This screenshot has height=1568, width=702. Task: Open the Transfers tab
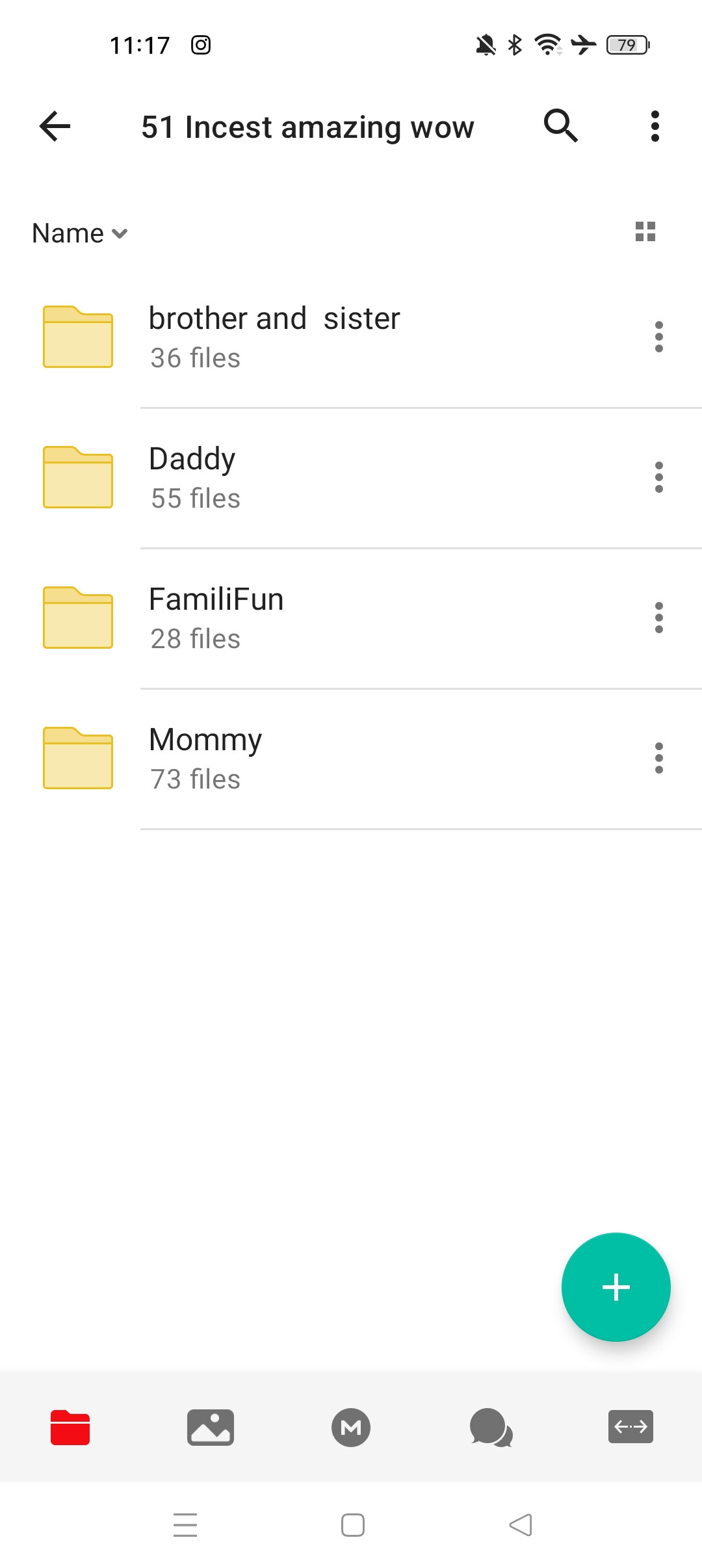point(630,1428)
